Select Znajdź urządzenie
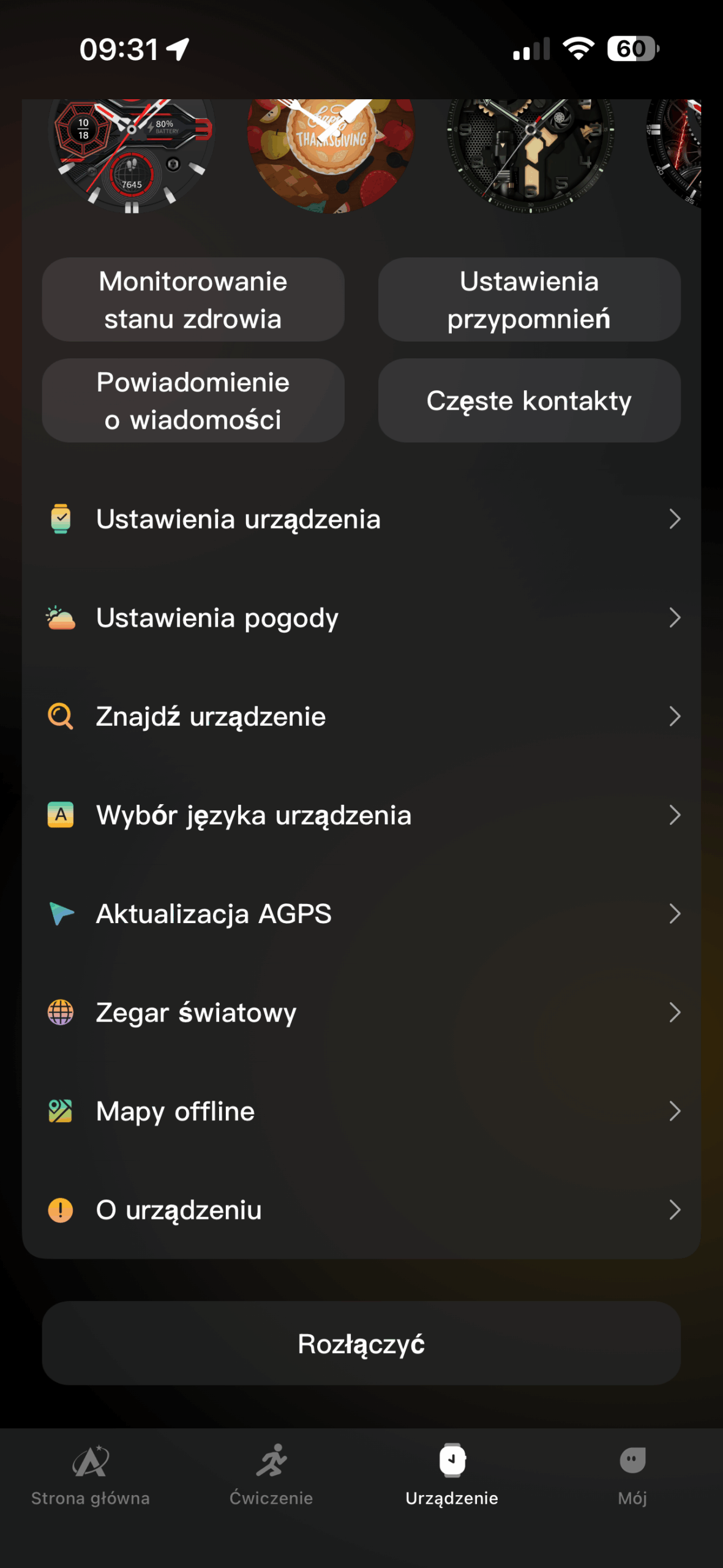723x1568 pixels. tap(361, 716)
